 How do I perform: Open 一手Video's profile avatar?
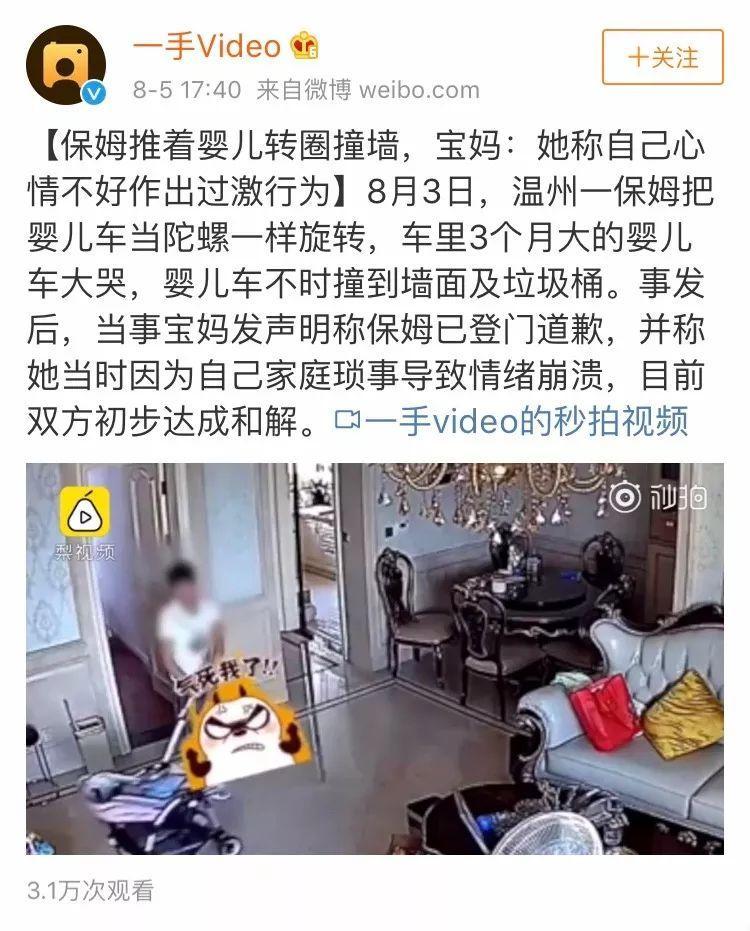tap(65, 63)
